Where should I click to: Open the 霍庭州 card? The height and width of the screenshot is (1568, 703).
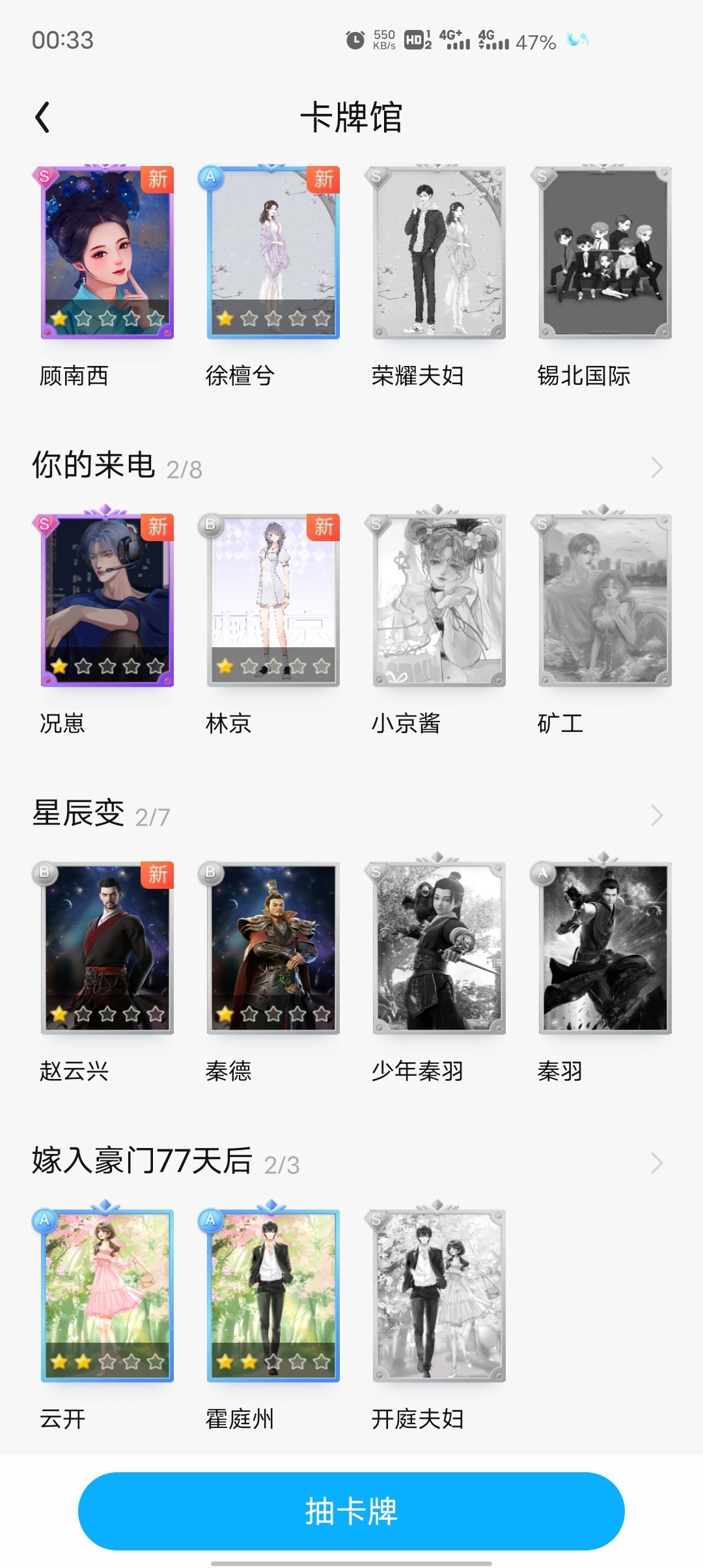coord(273,1296)
